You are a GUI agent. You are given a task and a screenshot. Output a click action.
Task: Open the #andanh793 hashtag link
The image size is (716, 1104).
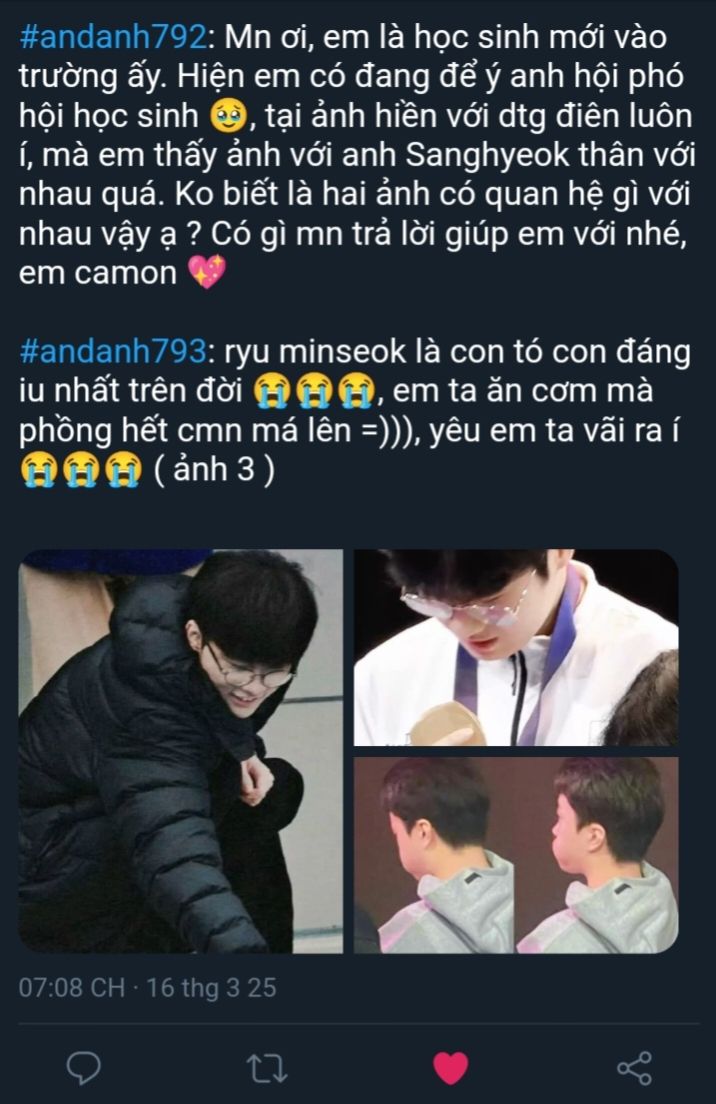111,352
